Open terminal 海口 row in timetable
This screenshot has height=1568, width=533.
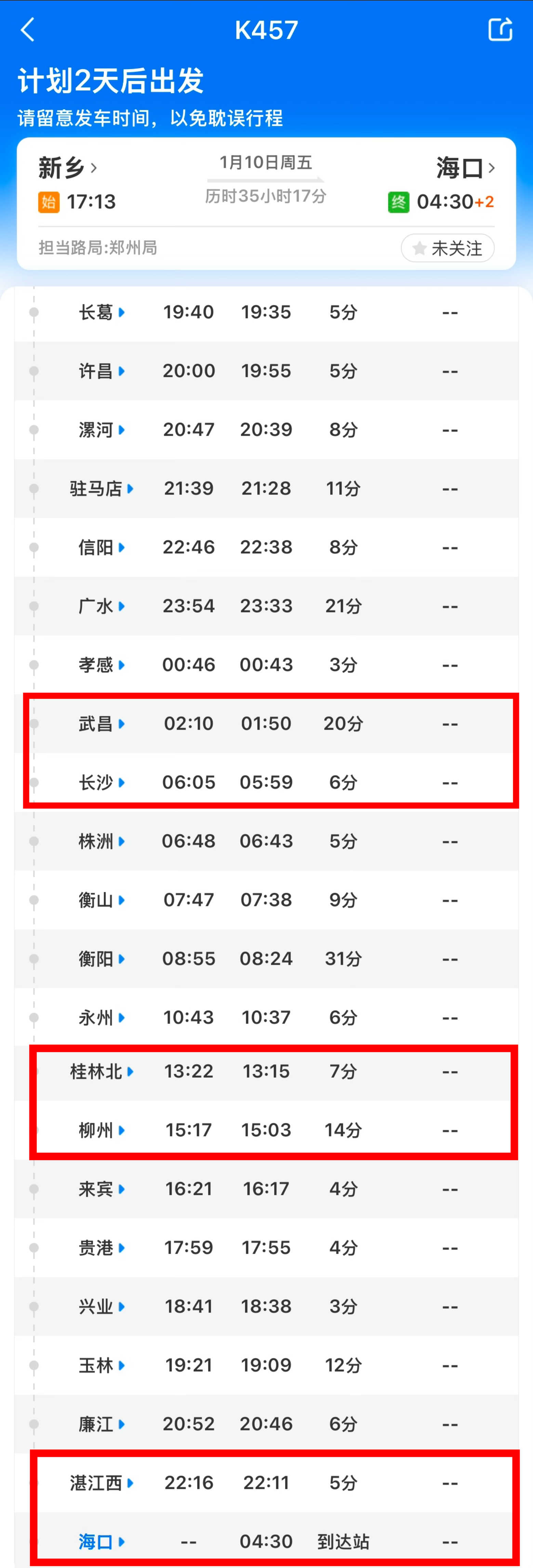[101, 1541]
